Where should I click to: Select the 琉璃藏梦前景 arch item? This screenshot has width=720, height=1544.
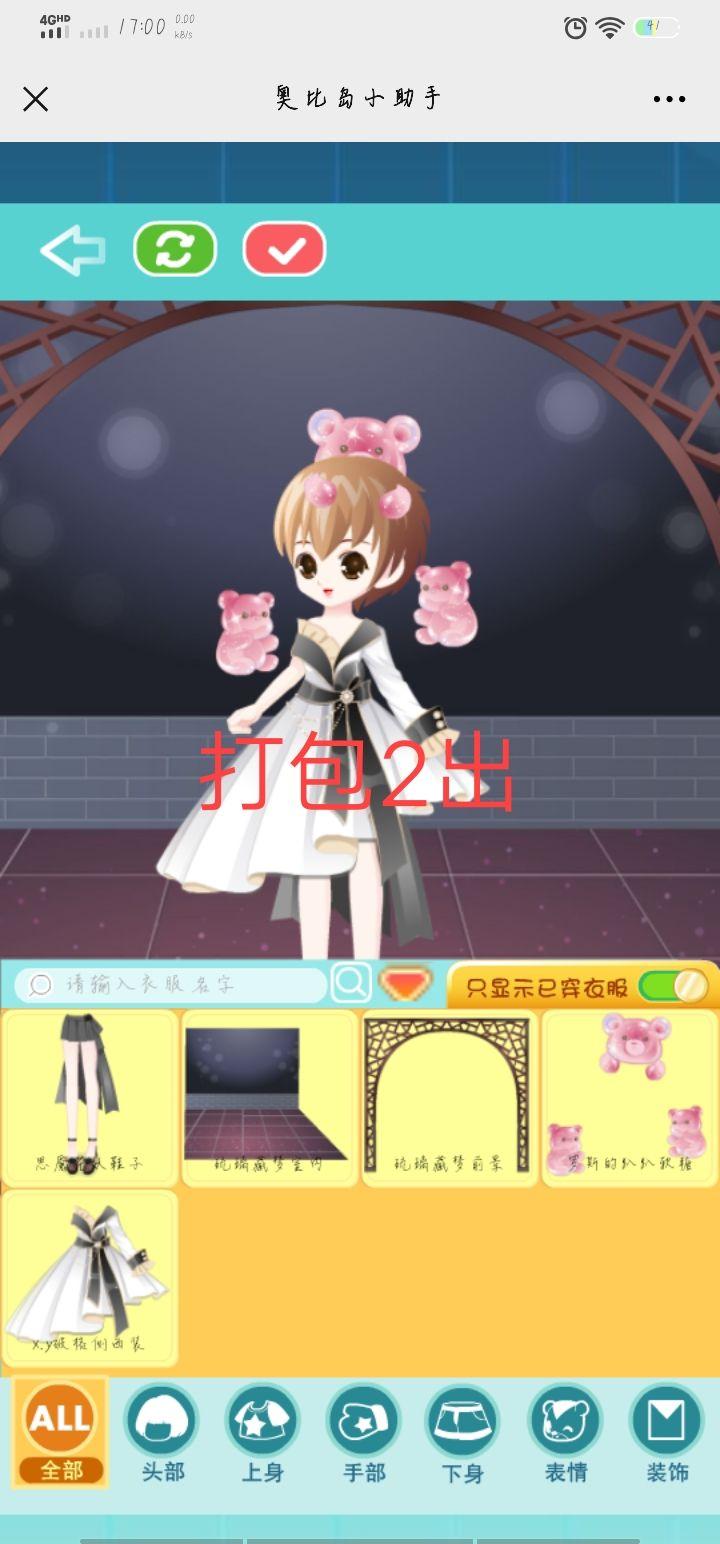449,1097
